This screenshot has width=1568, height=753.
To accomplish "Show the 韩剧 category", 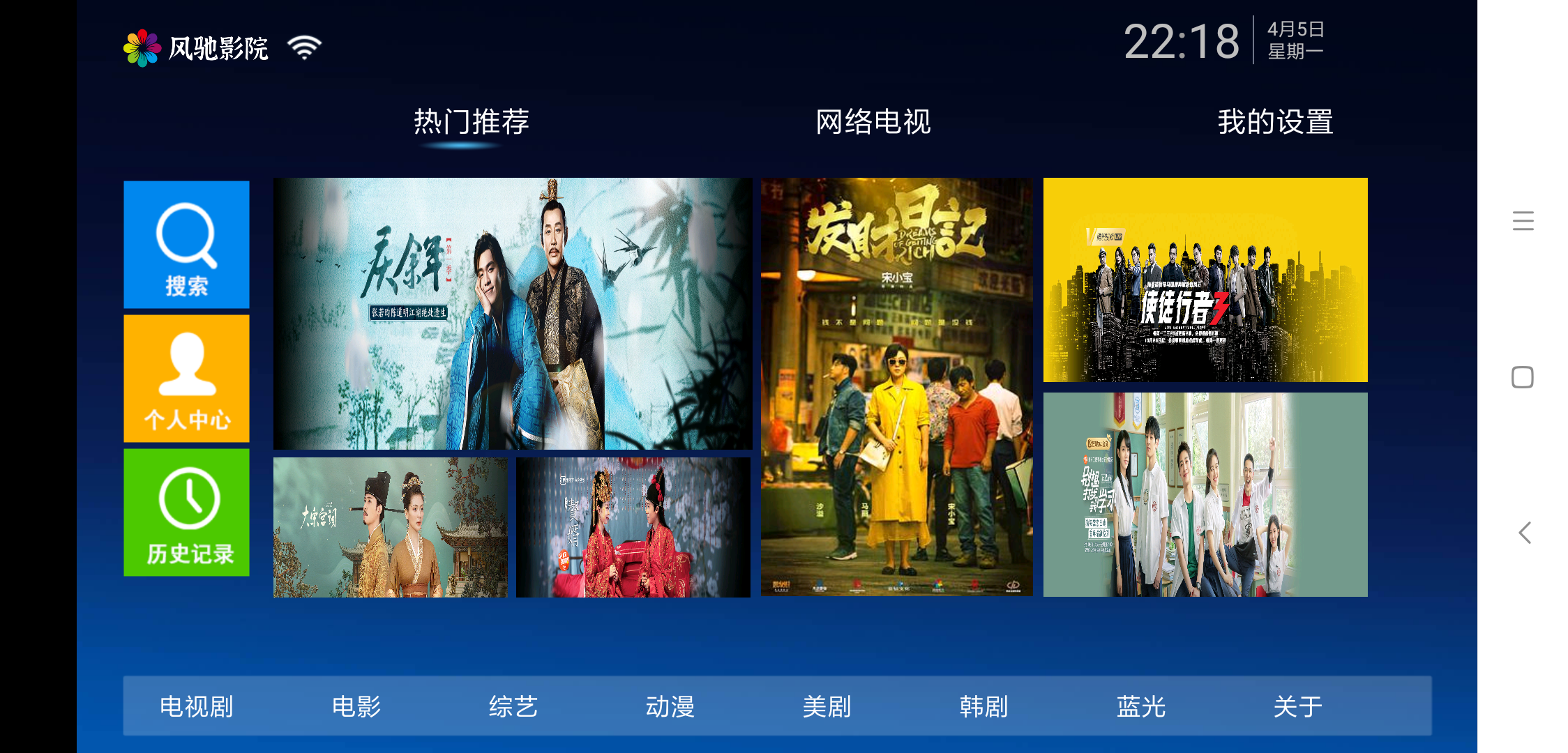I will (983, 706).
